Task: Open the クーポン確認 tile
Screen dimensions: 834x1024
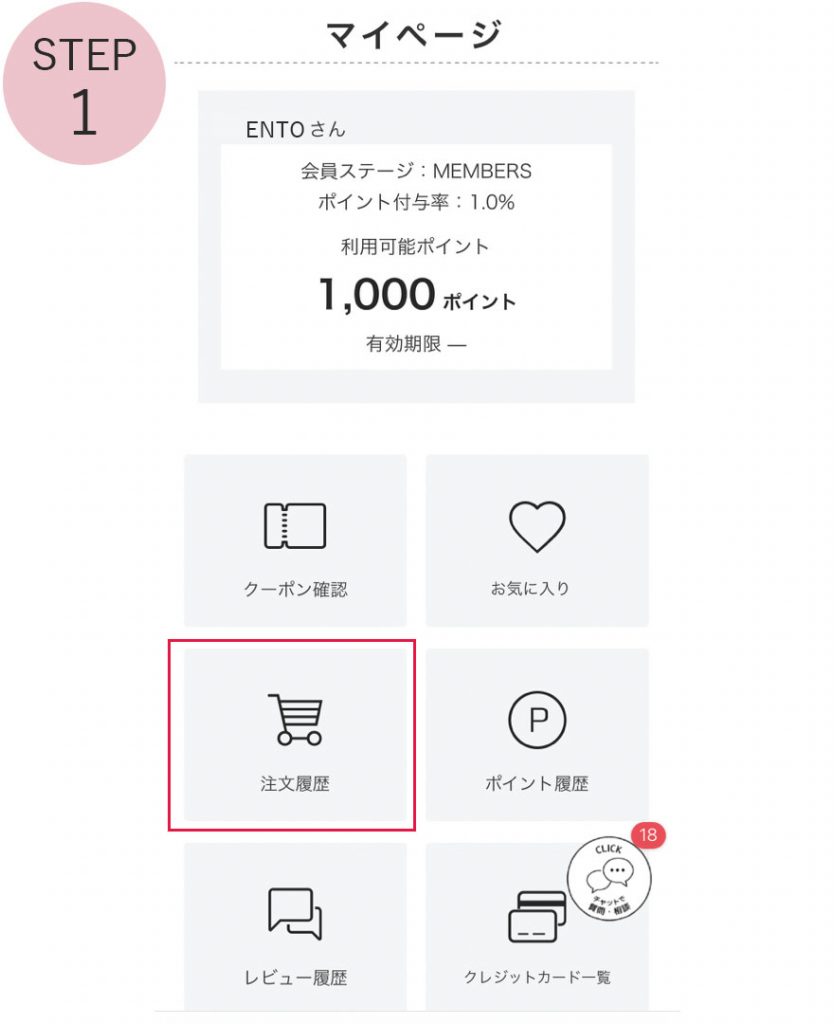Action: coord(295,541)
